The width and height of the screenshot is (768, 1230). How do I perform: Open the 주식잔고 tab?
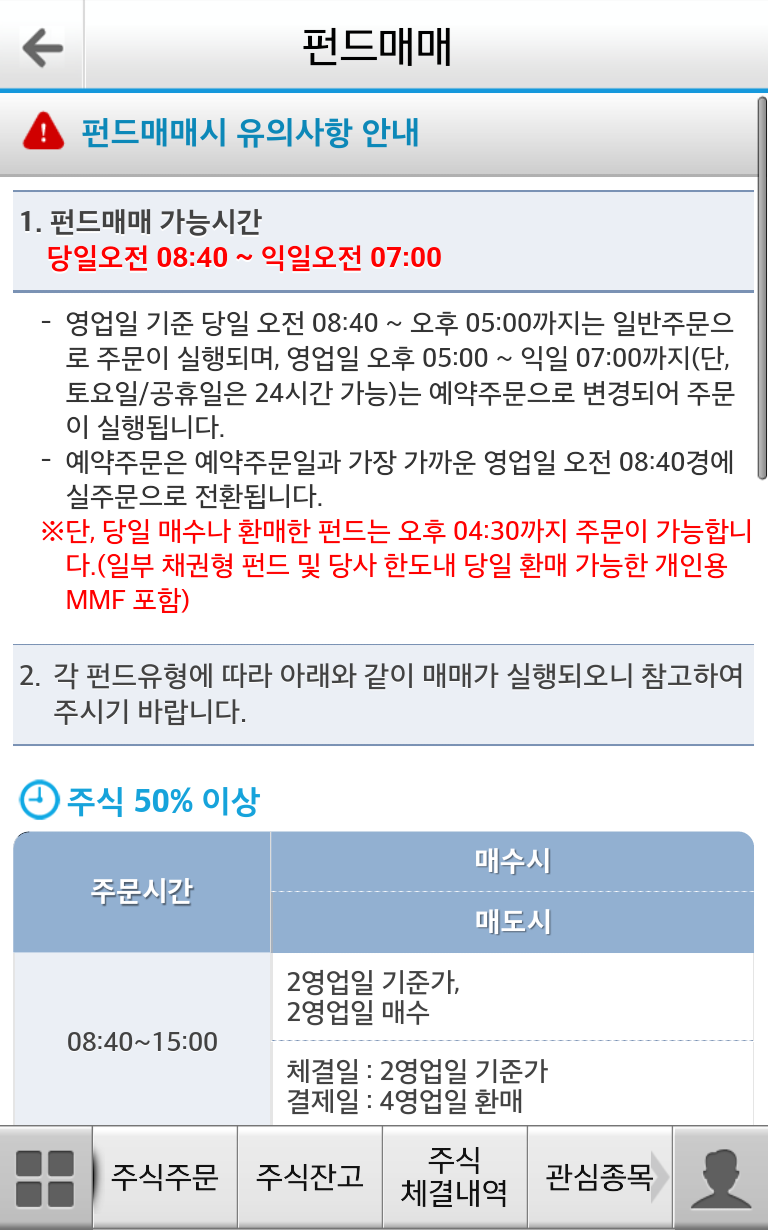pyautogui.click(x=310, y=1178)
